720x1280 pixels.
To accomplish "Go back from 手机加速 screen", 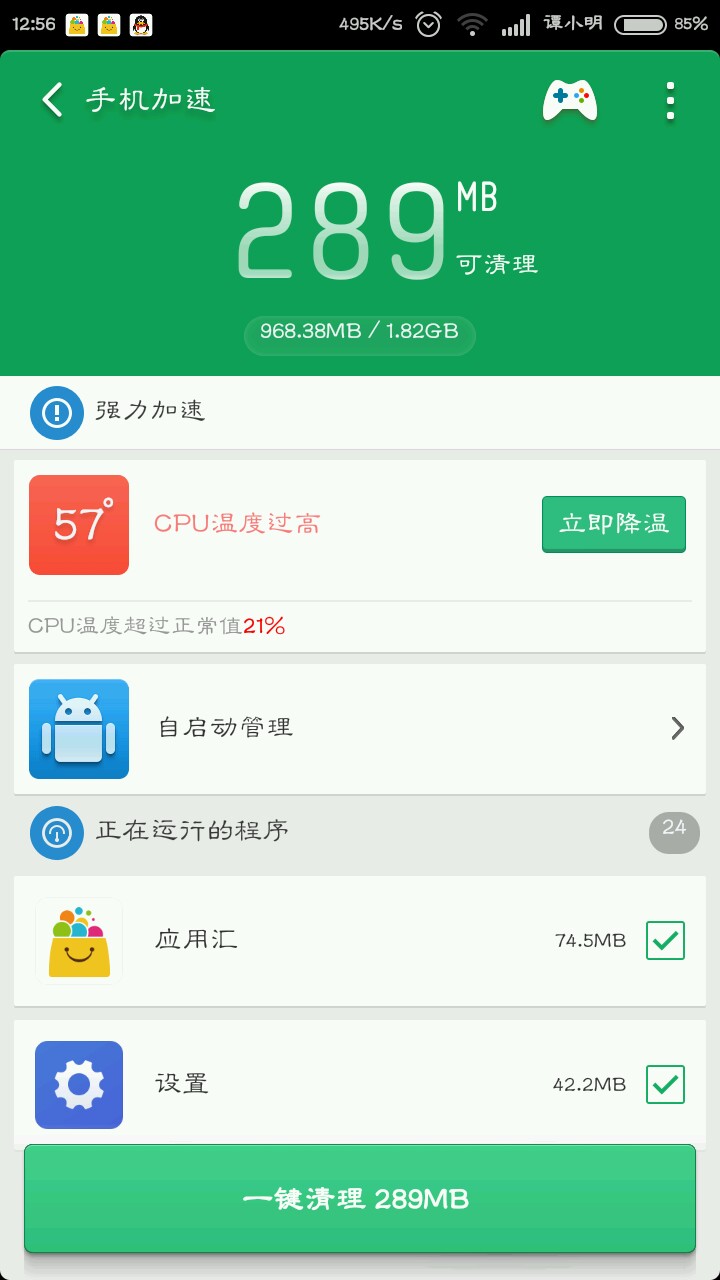I will coord(52,100).
